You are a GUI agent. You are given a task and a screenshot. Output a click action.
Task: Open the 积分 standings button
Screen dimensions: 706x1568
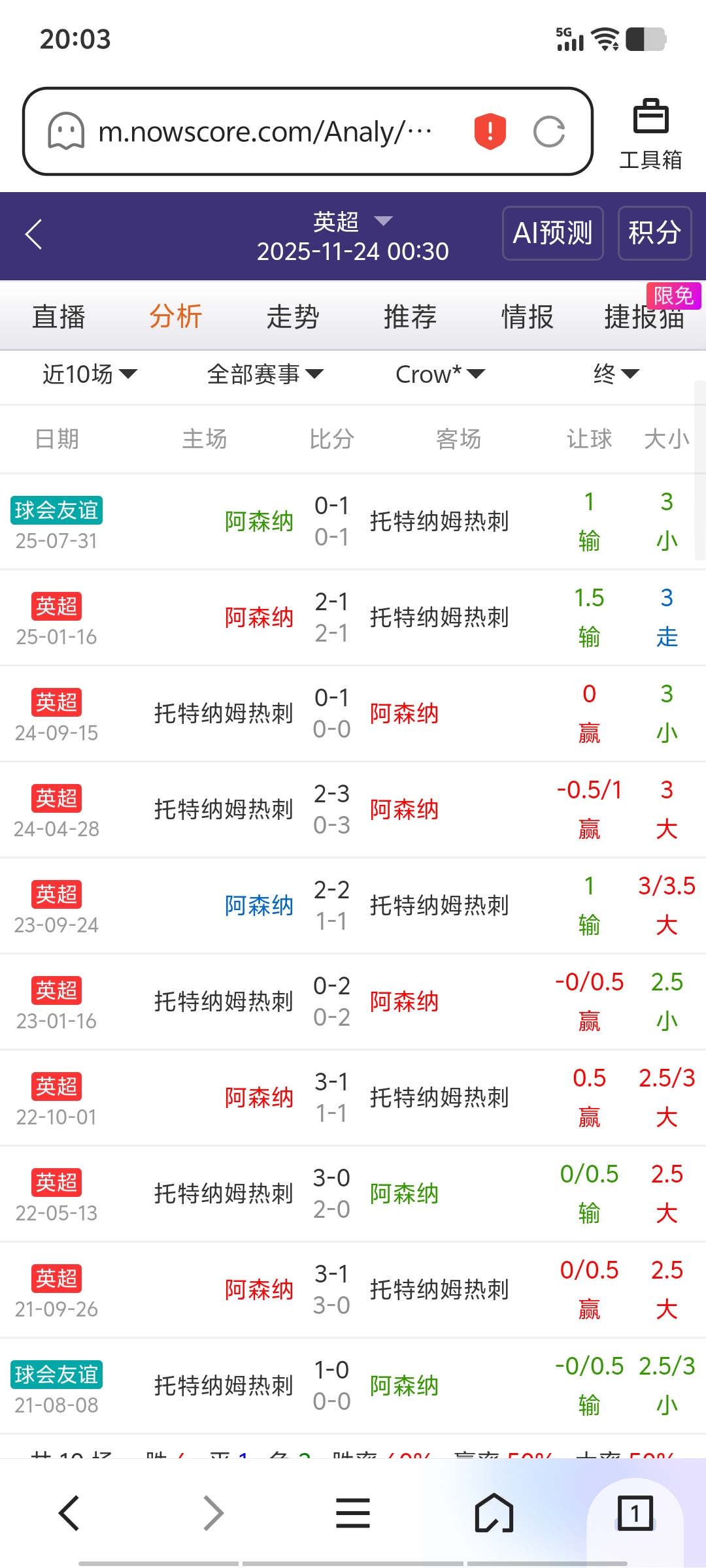[x=654, y=233]
